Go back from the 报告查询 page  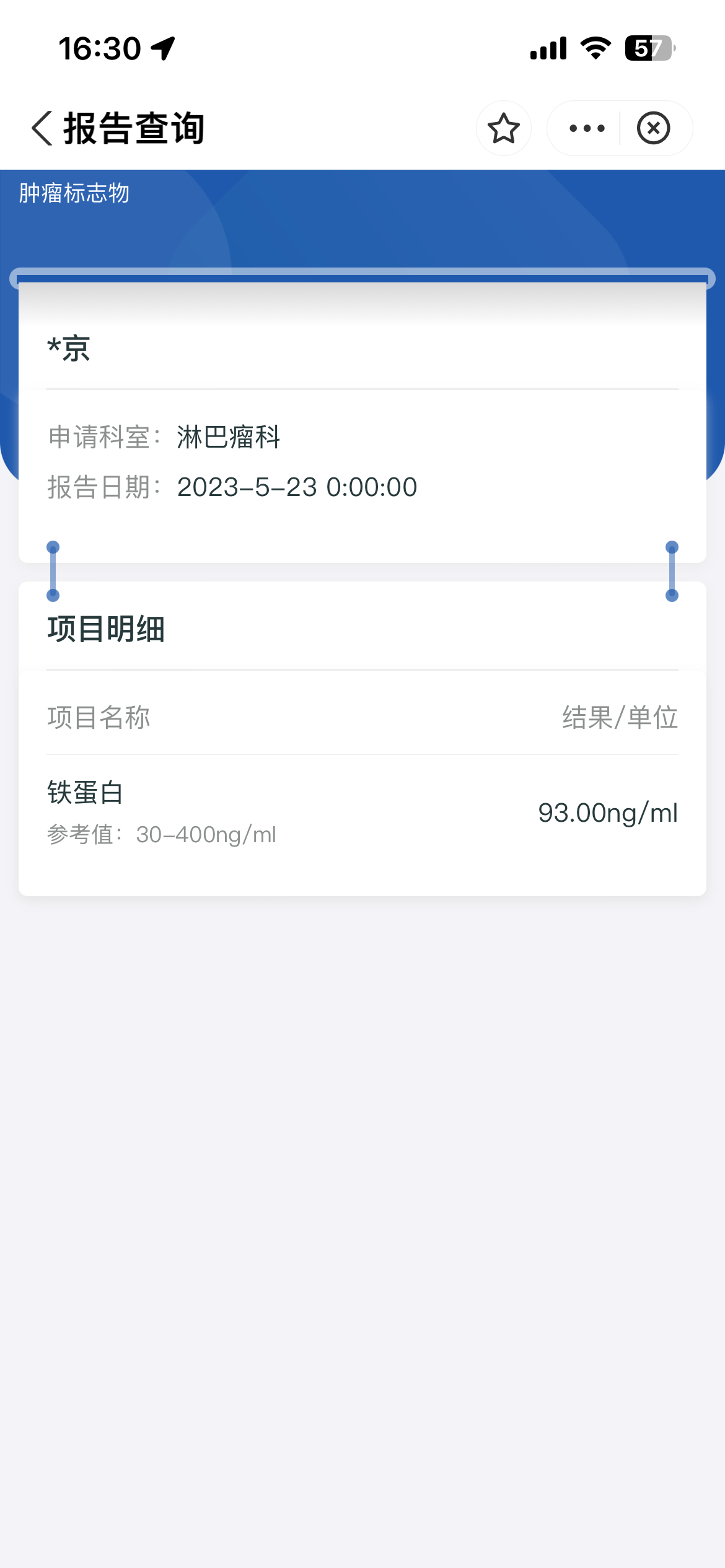point(42,128)
